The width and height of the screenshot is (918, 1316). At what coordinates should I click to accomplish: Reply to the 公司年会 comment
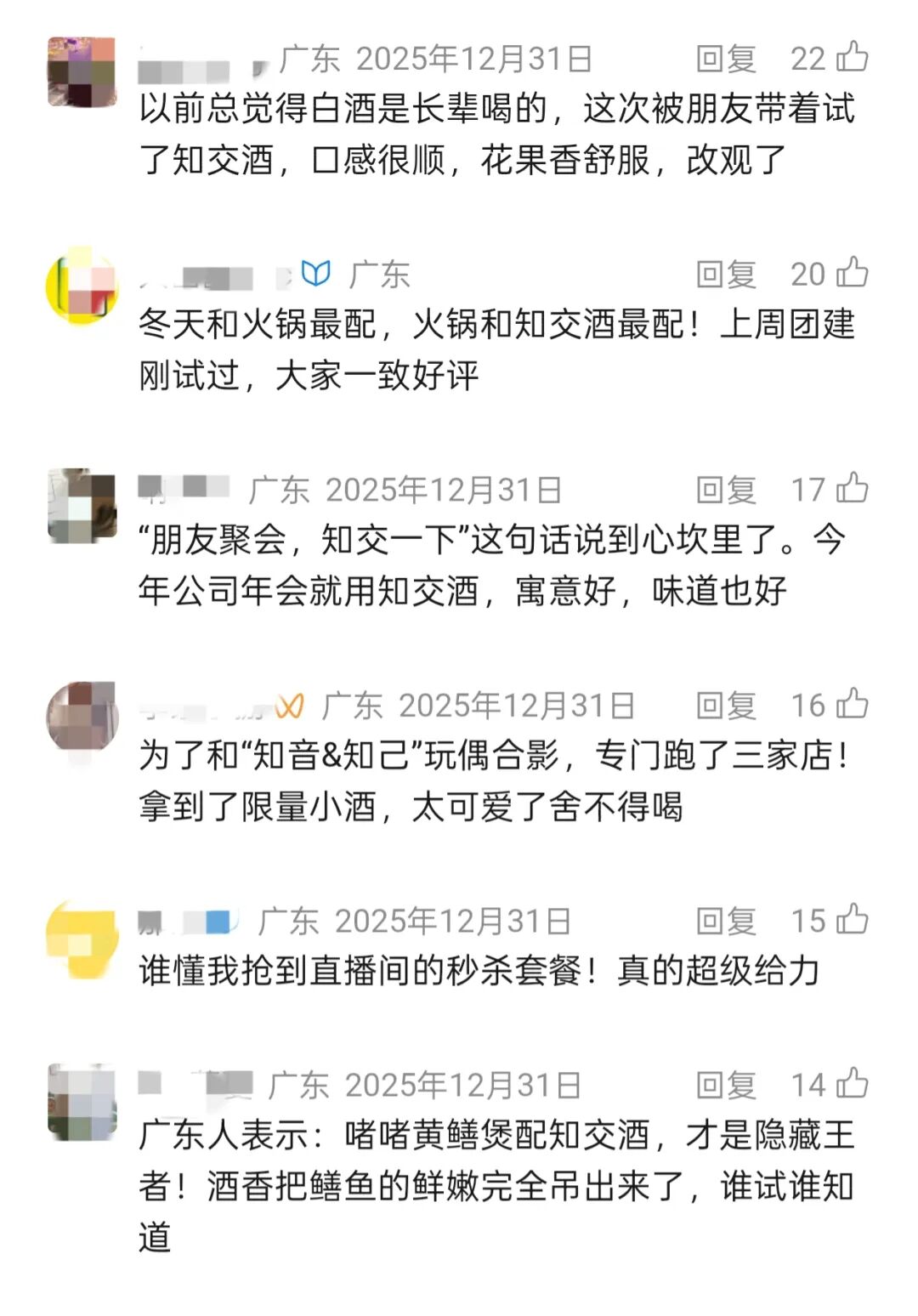click(725, 491)
